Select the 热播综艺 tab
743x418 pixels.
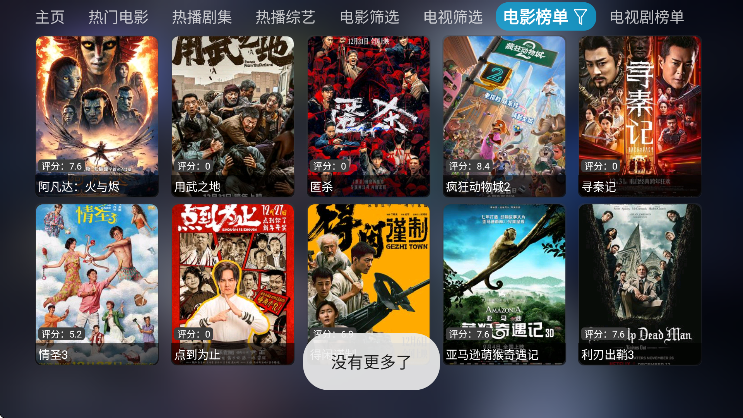tap(285, 17)
